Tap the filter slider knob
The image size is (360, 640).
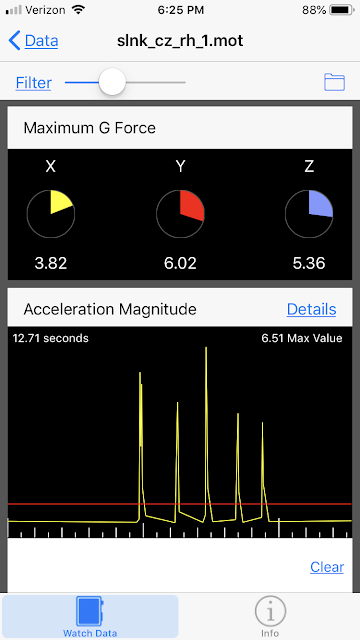pyautogui.click(x=112, y=82)
